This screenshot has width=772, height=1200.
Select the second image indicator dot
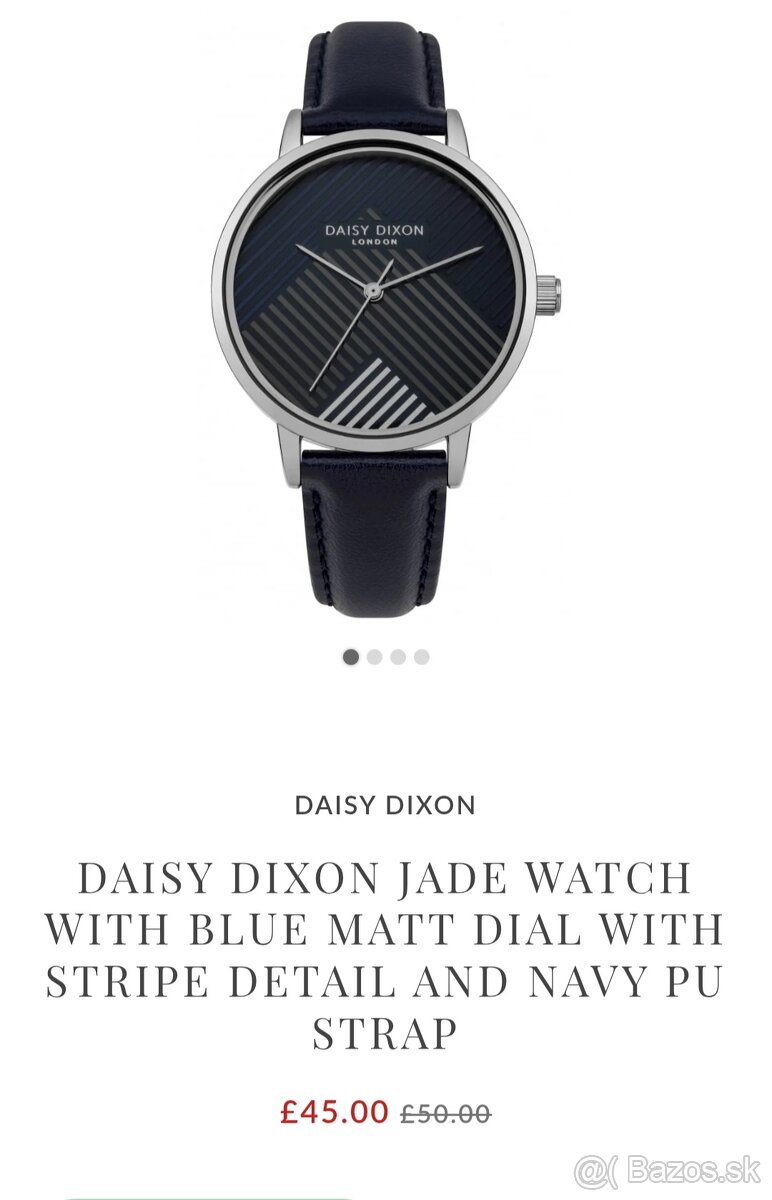click(x=375, y=657)
